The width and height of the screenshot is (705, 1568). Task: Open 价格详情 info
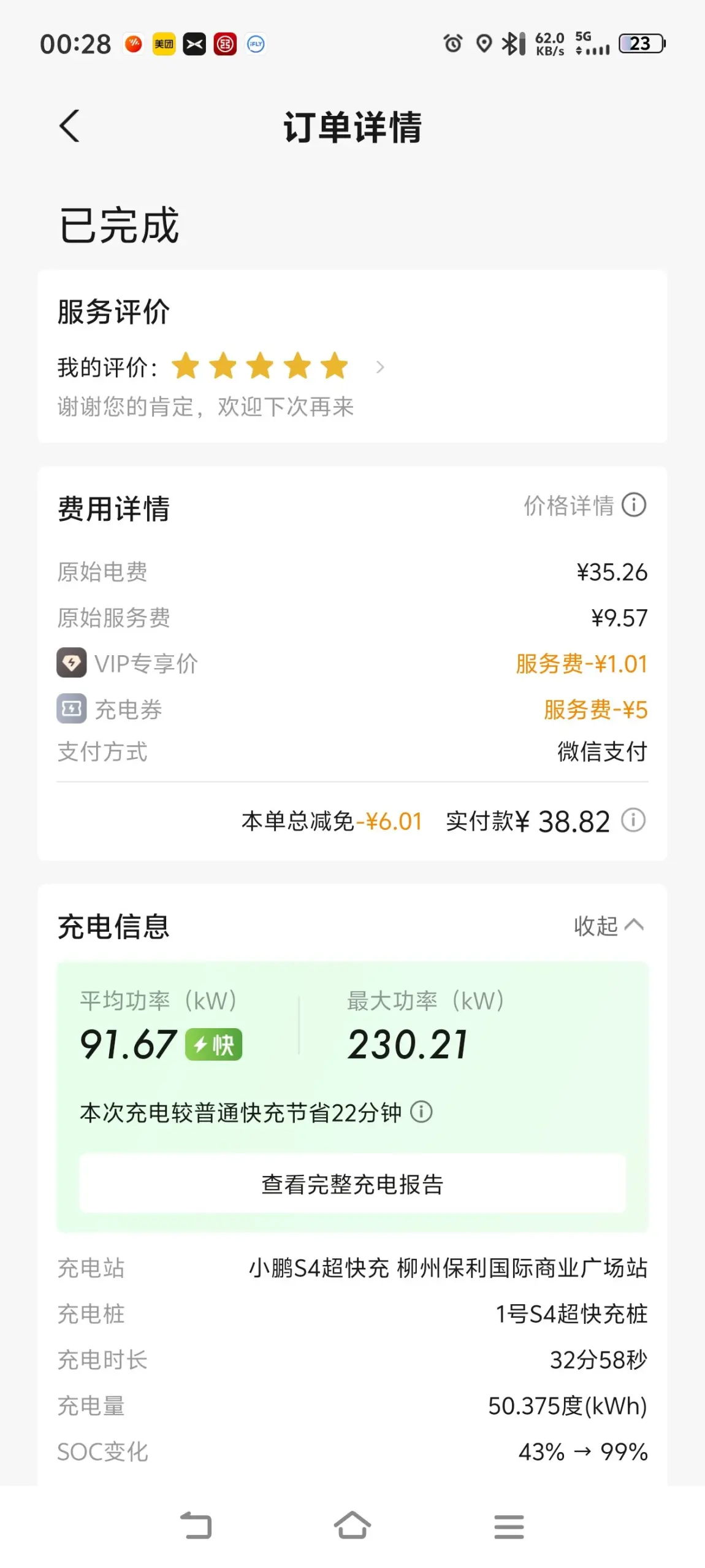pyautogui.click(x=585, y=505)
